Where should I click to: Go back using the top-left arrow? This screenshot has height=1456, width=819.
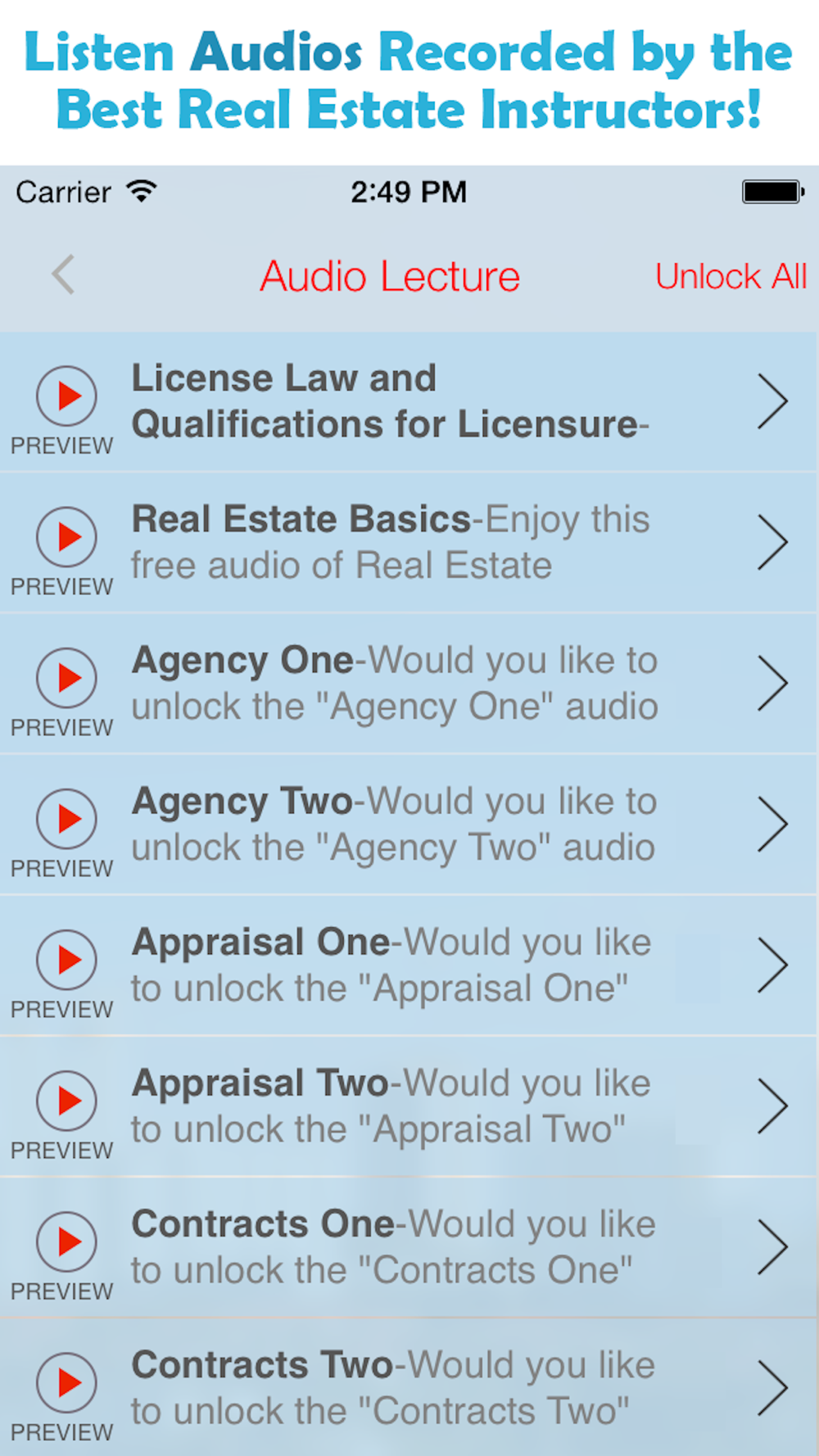(63, 274)
